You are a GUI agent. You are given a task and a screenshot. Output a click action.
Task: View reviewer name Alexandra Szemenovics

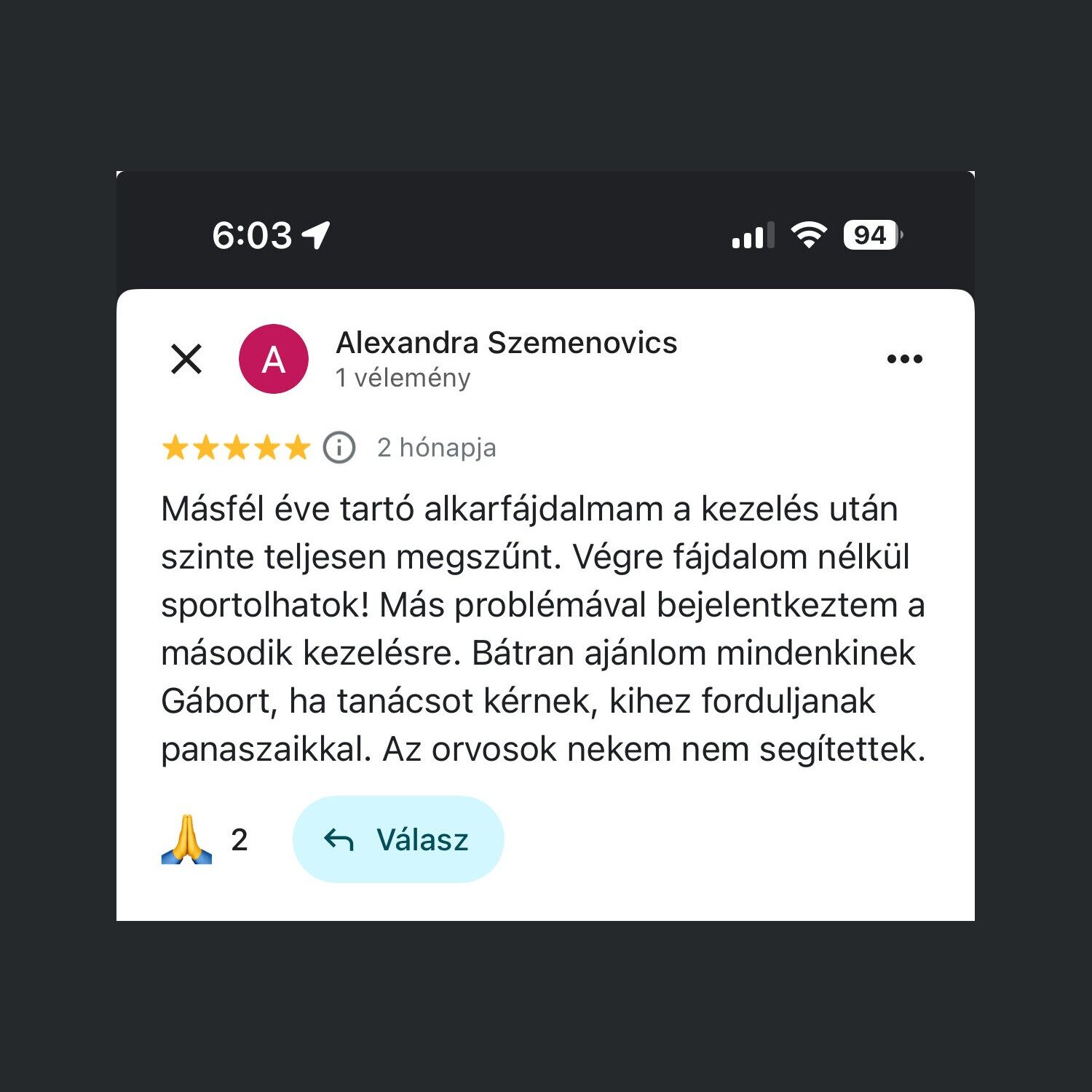point(506,343)
